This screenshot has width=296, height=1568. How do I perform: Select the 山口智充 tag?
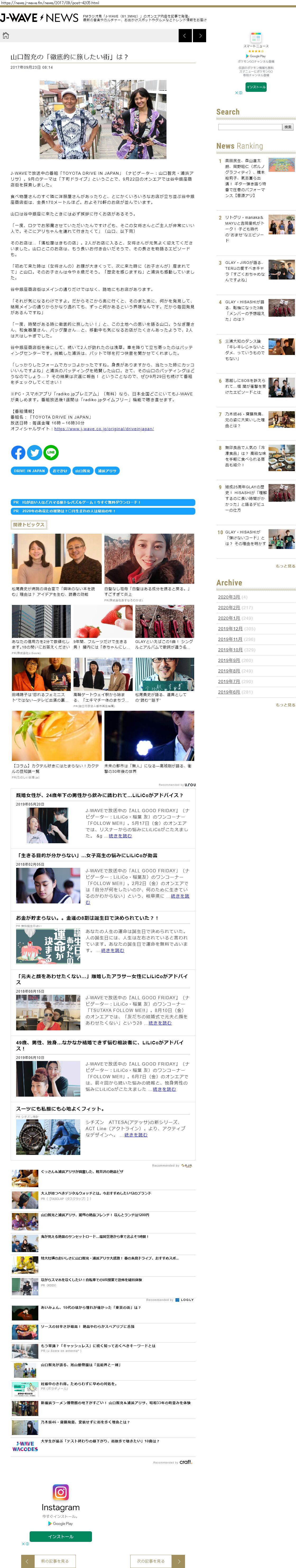(x=82, y=471)
